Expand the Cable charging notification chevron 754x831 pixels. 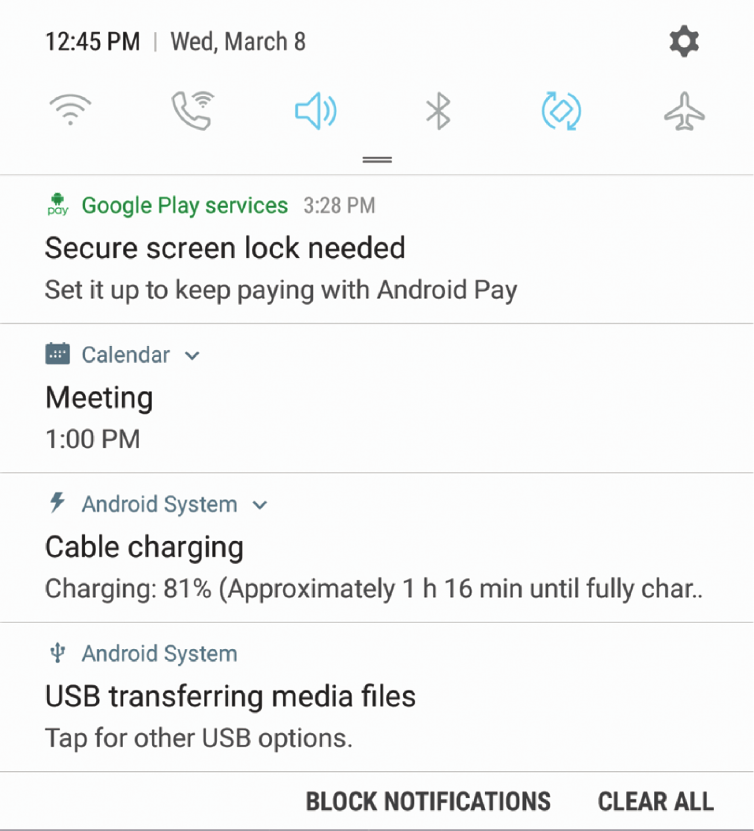point(260,505)
